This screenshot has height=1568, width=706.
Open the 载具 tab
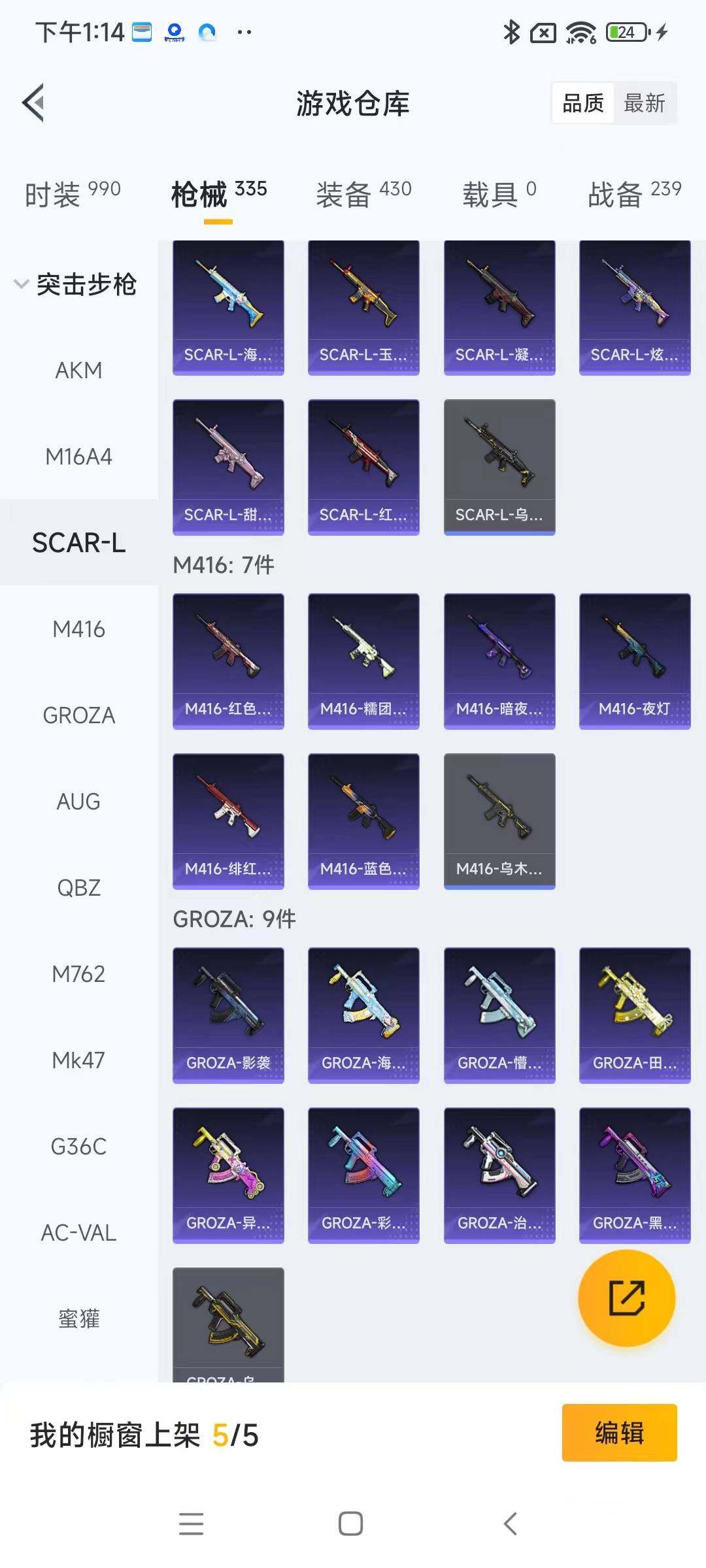(499, 194)
